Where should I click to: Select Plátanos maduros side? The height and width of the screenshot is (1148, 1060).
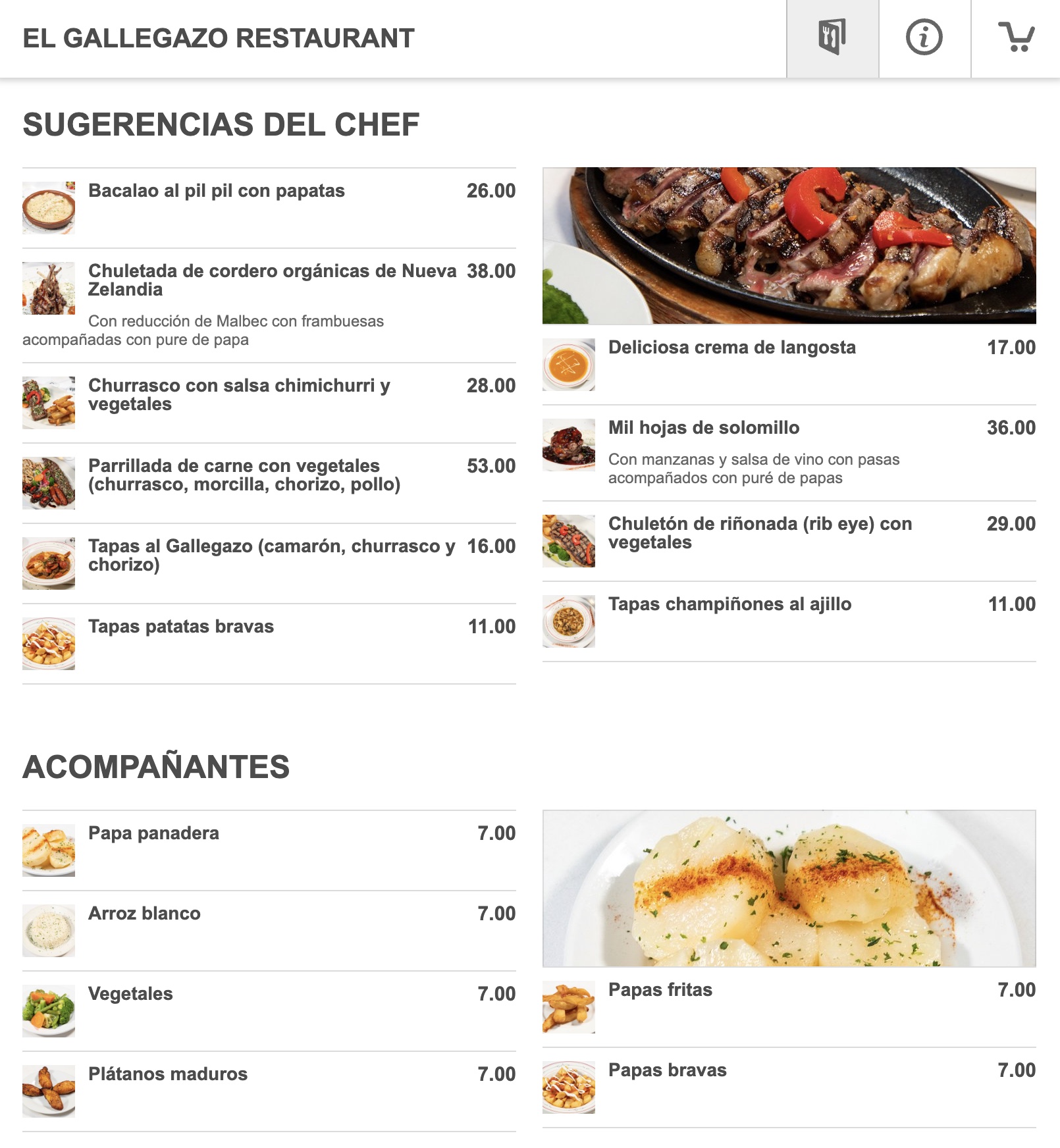click(168, 1074)
